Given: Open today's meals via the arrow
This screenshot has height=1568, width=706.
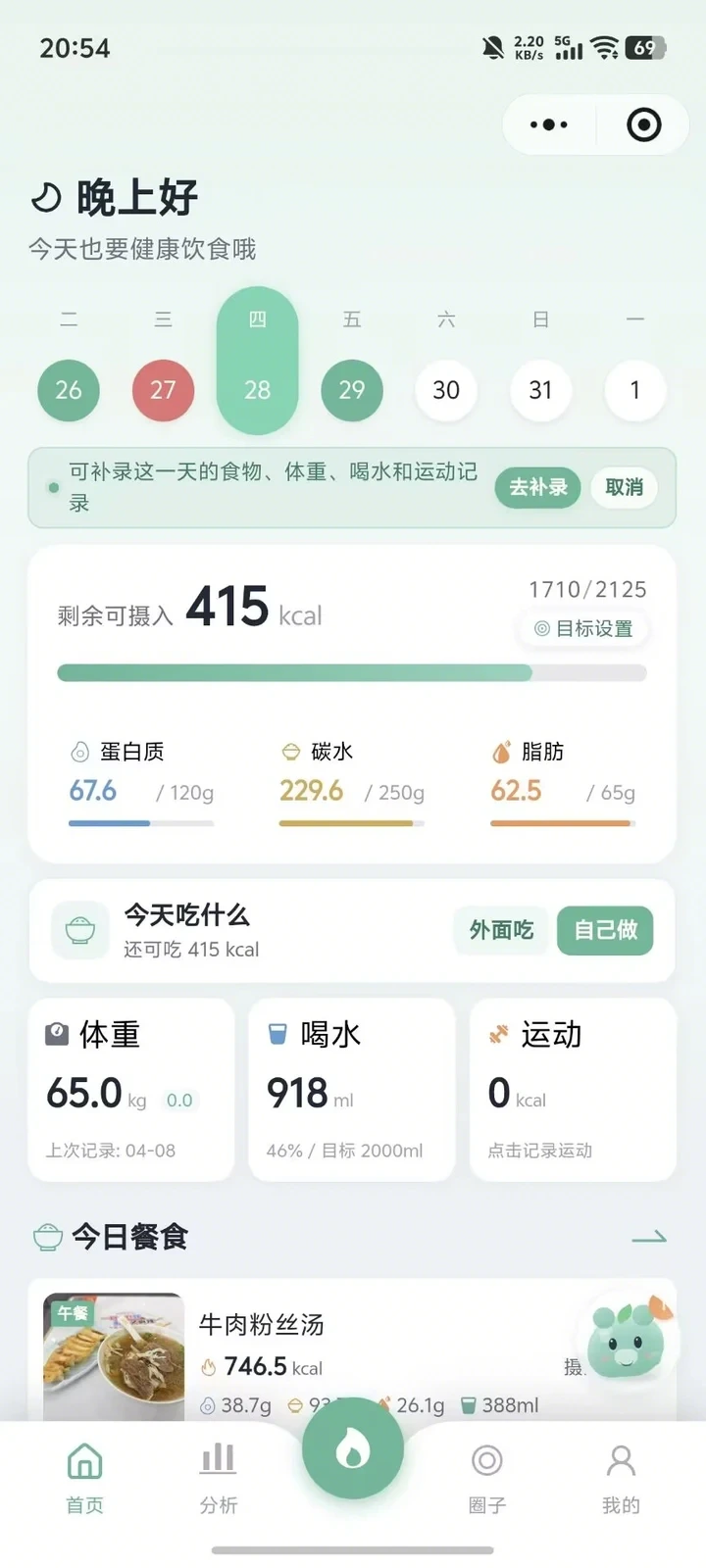Looking at the screenshot, I should tap(649, 1238).
